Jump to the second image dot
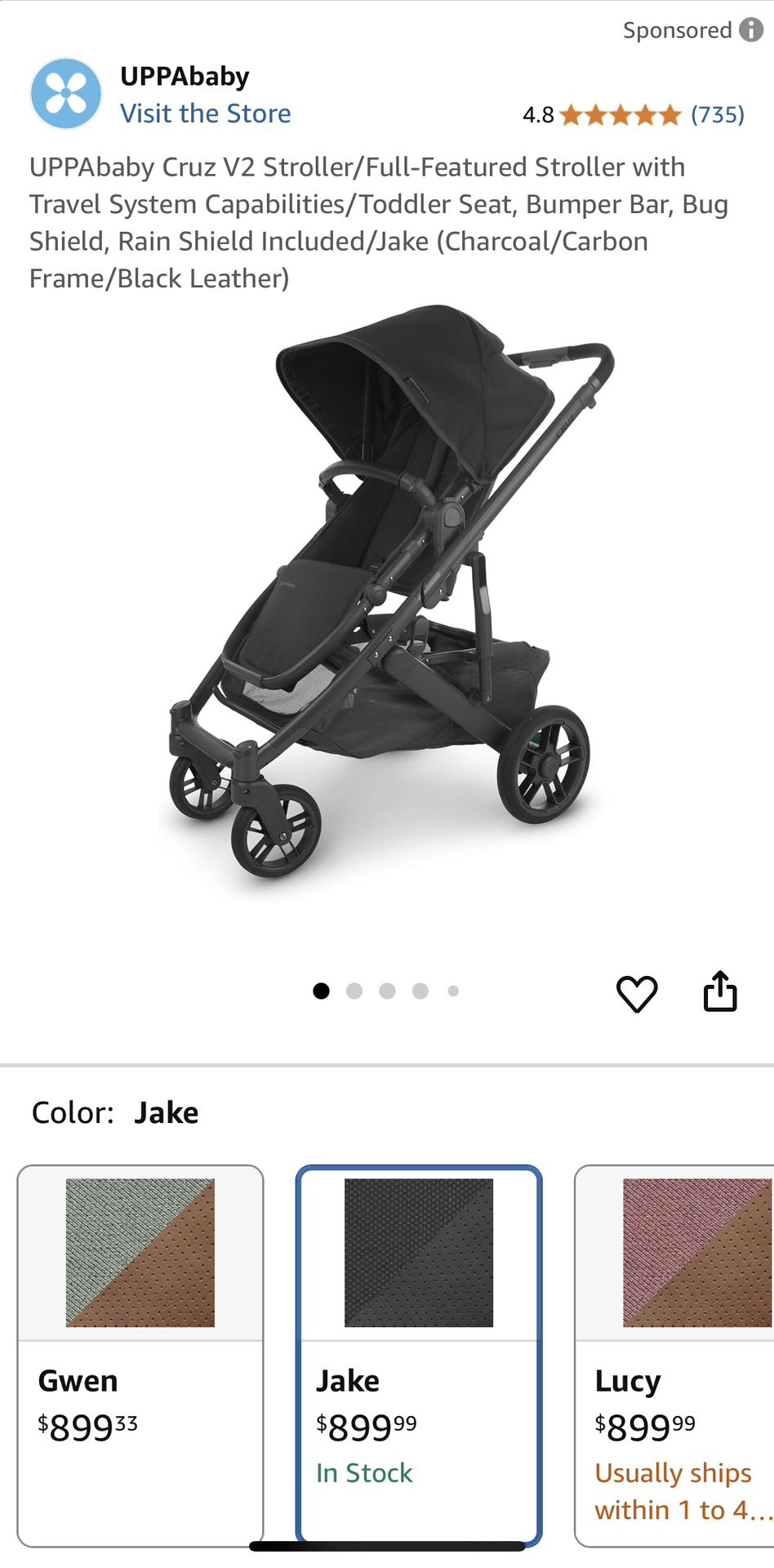774x1568 pixels. (x=354, y=991)
